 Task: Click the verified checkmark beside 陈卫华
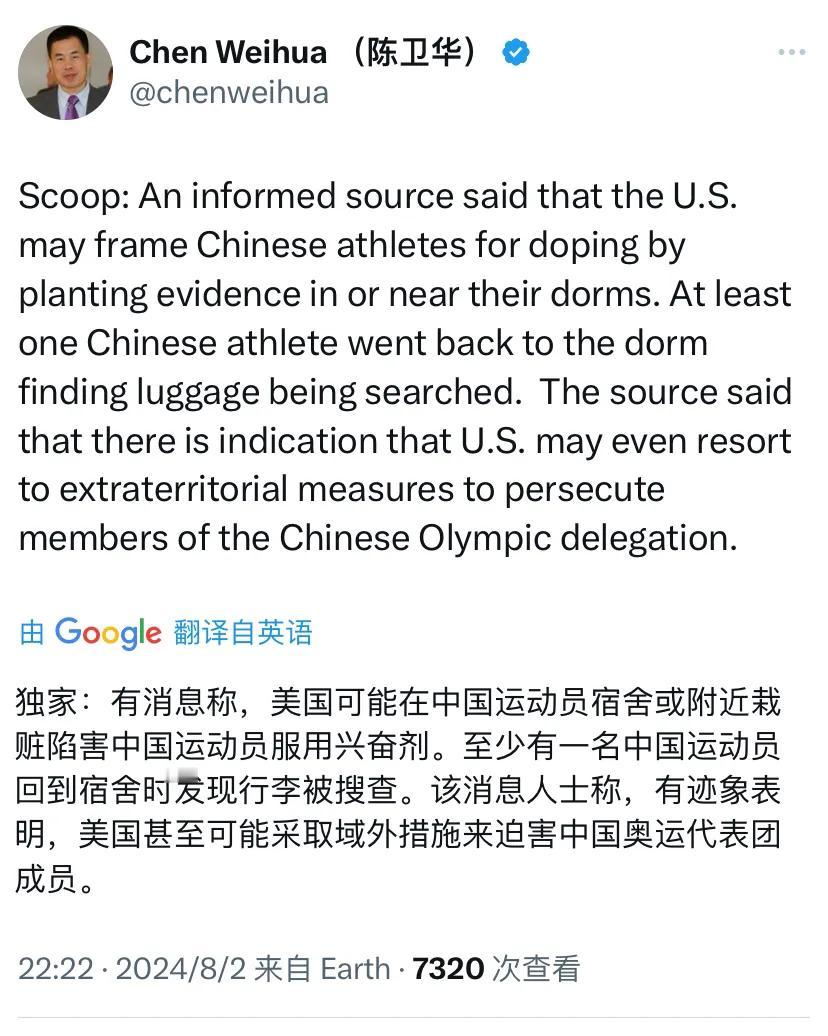pyautogui.click(x=514, y=51)
